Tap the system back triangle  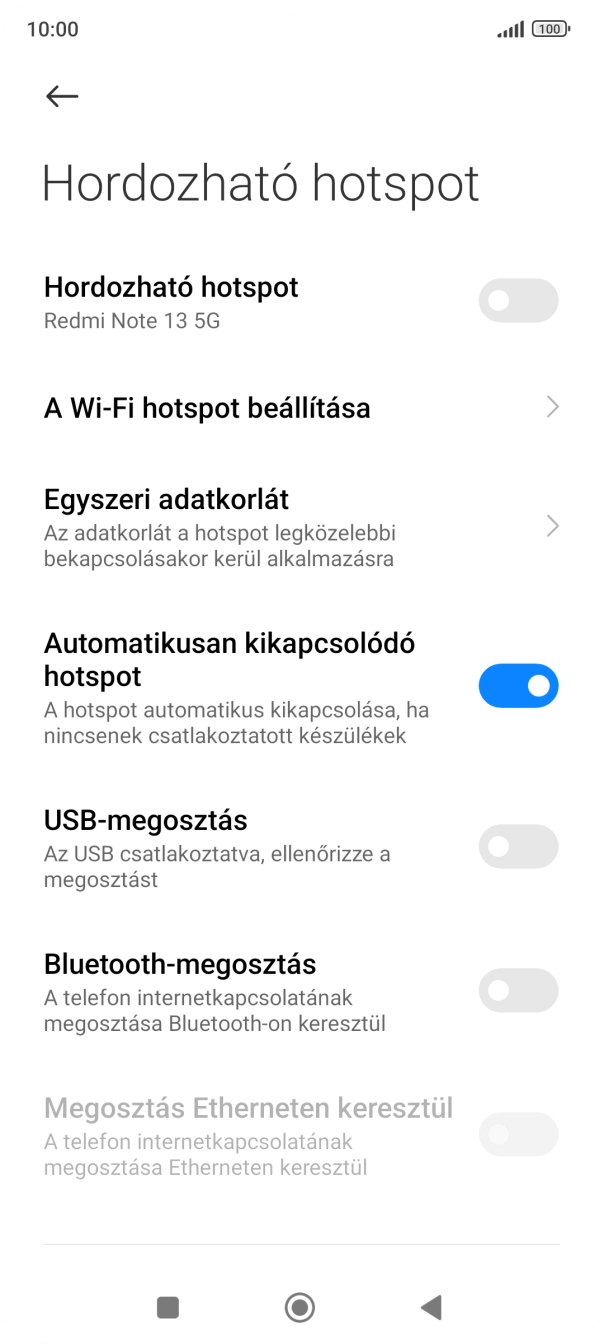coord(432,1307)
